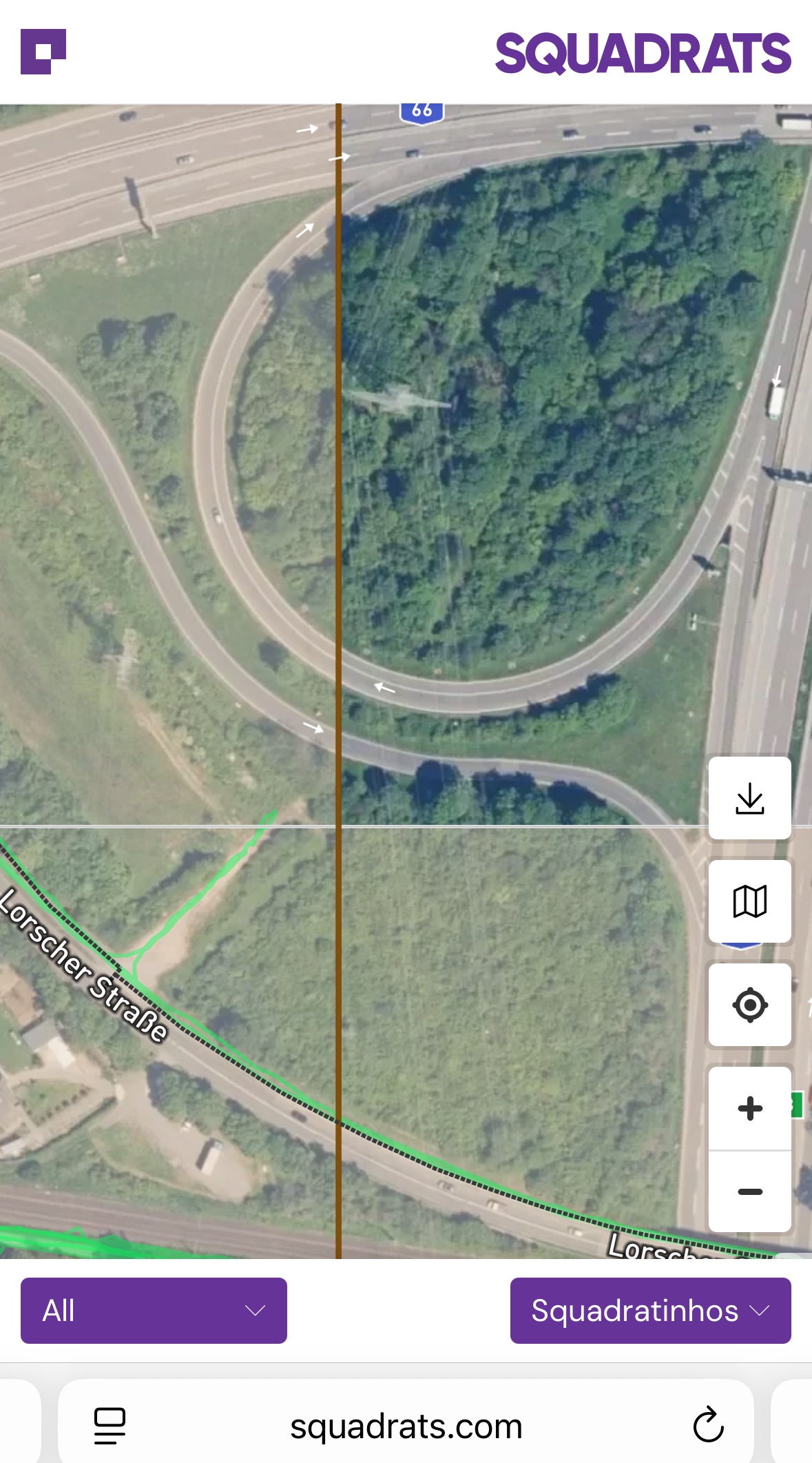
Task: Tap the download map button
Action: point(749,798)
